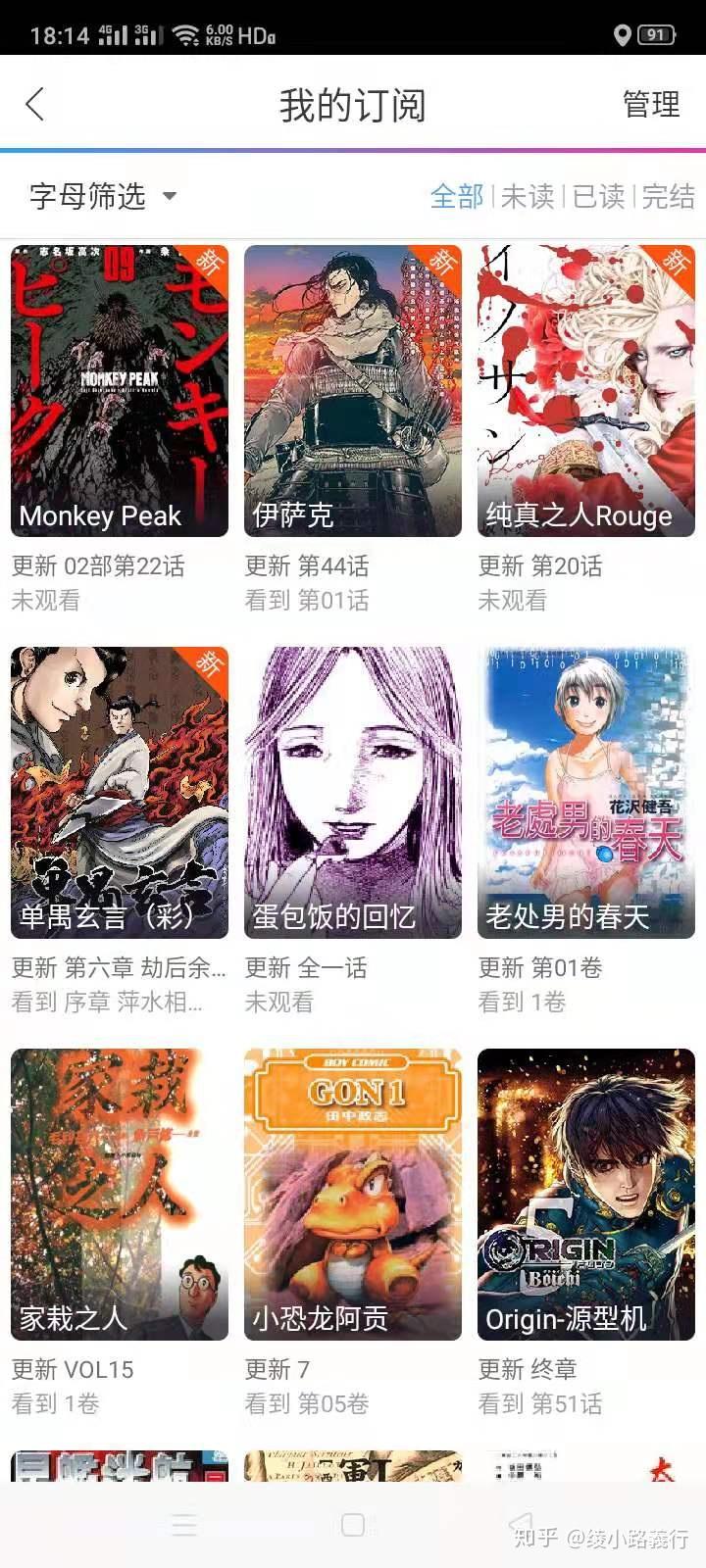Tap 管理 to manage subscriptions
Screen dimensions: 706x1568
pyautogui.click(x=651, y=104)
